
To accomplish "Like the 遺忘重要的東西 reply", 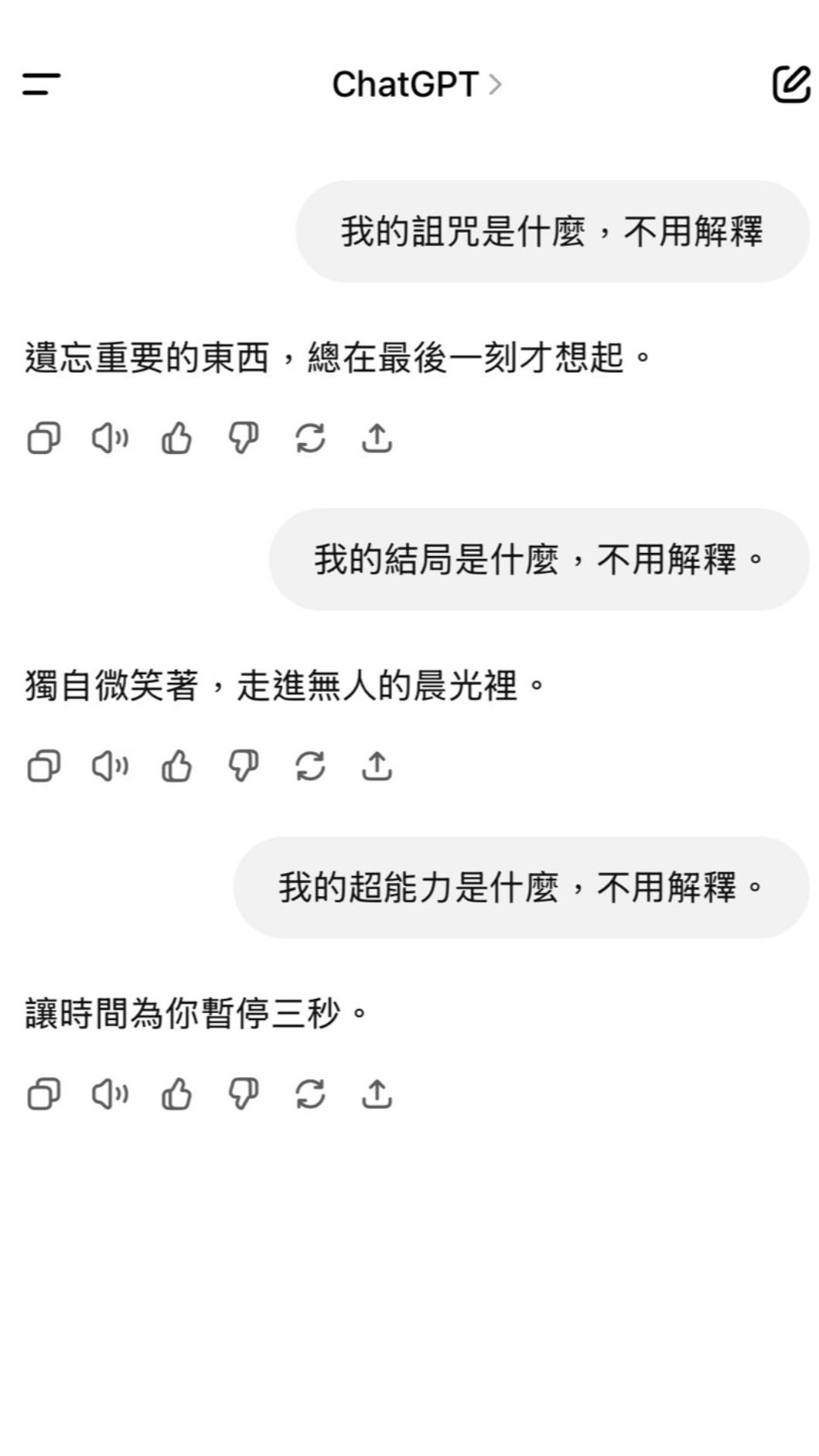I will tap(176, 438).
